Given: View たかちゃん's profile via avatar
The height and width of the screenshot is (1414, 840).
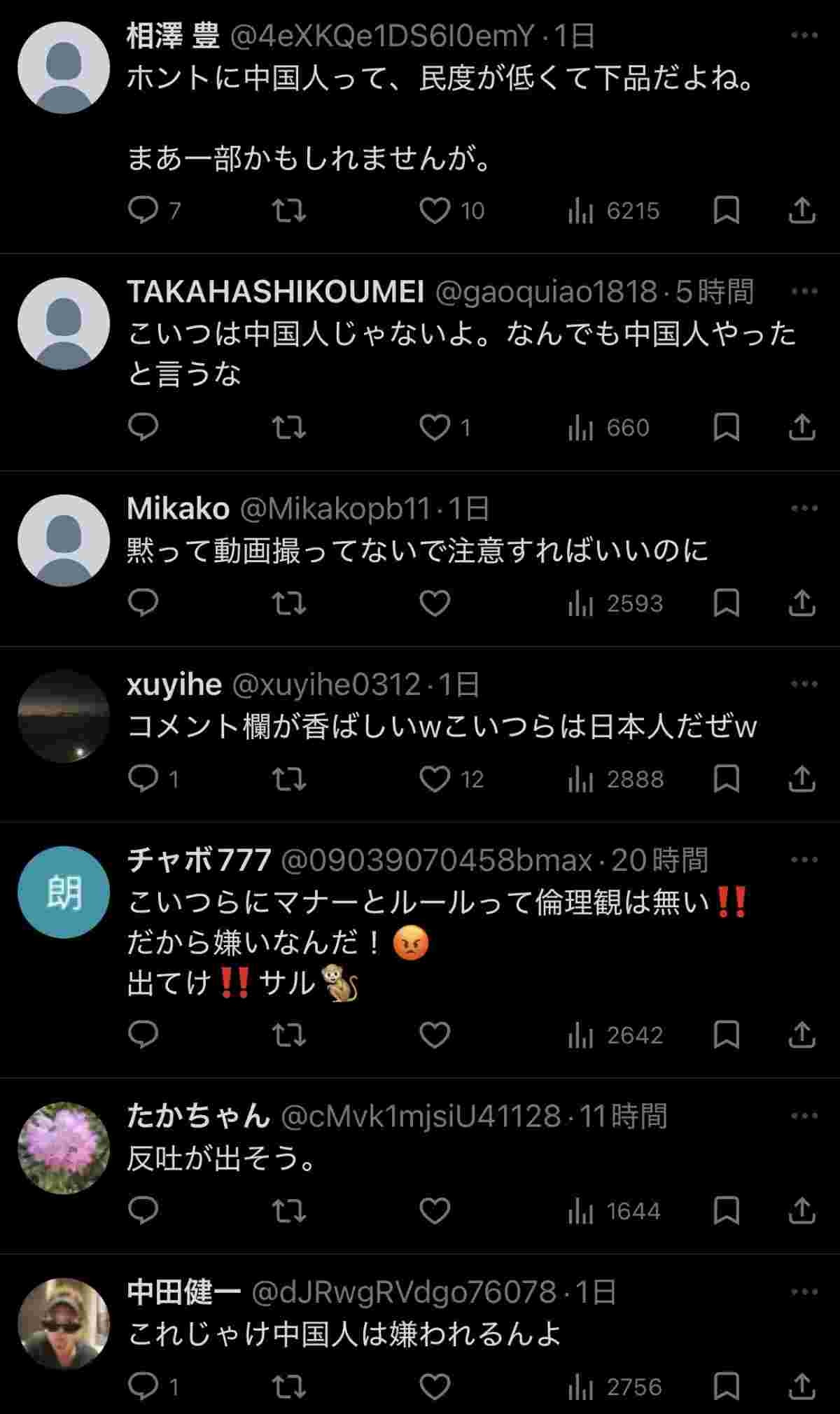Looking at the screenshot, I should tap(64, 1148).
